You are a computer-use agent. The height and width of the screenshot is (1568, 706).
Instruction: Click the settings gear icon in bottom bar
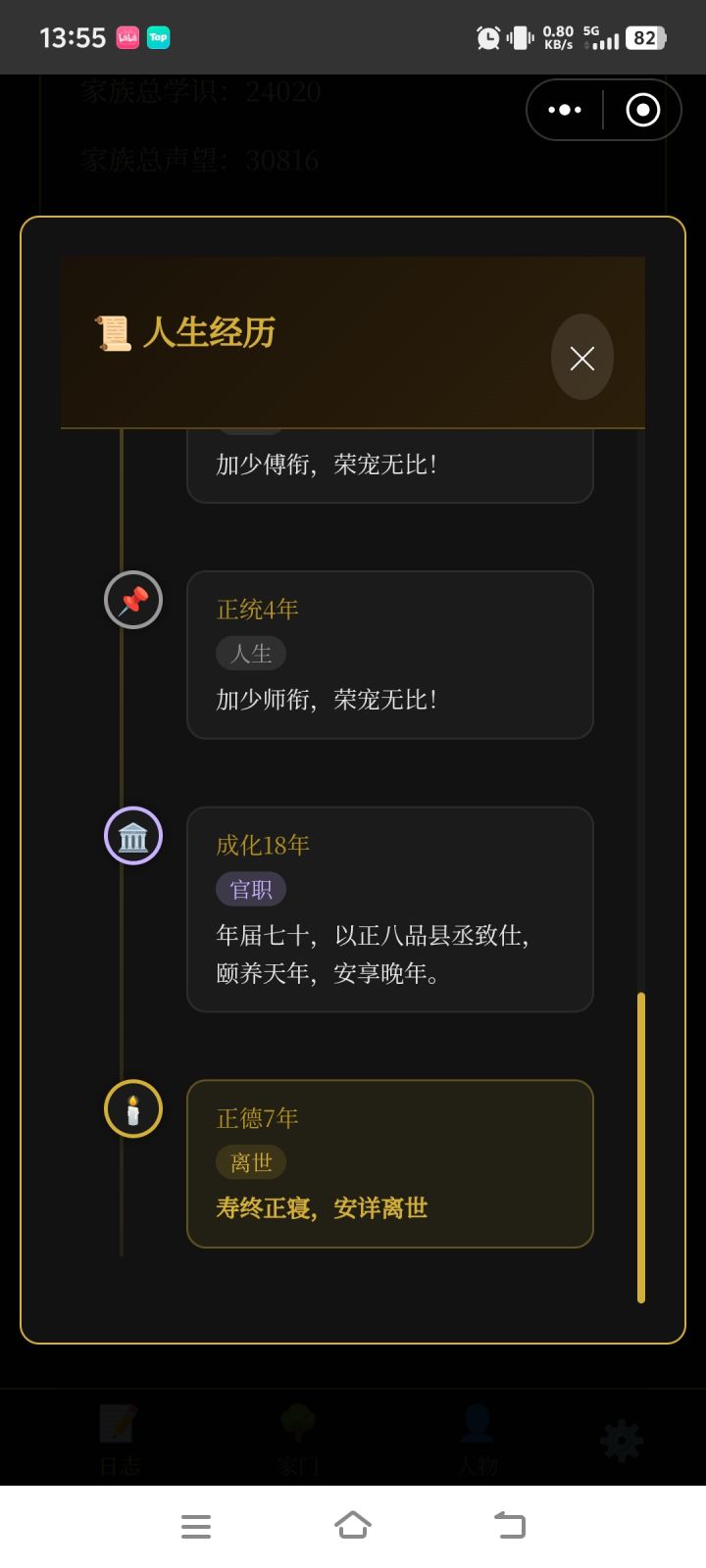621,1441
